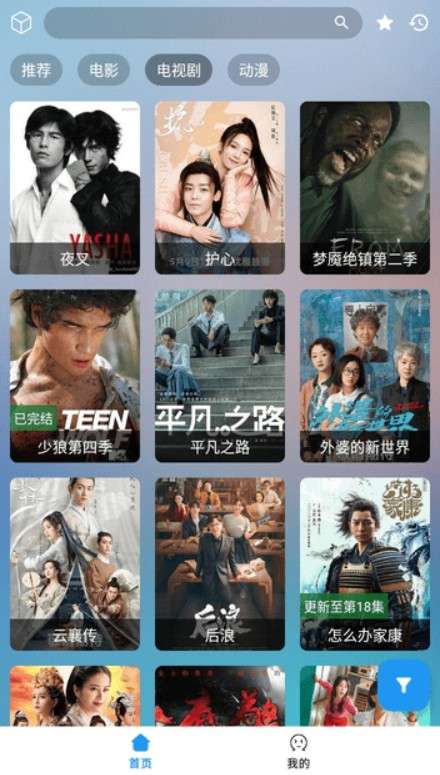Switch to the 动漫 category
This screenshot has width=440, height=775.
click(x=254, y=70)
